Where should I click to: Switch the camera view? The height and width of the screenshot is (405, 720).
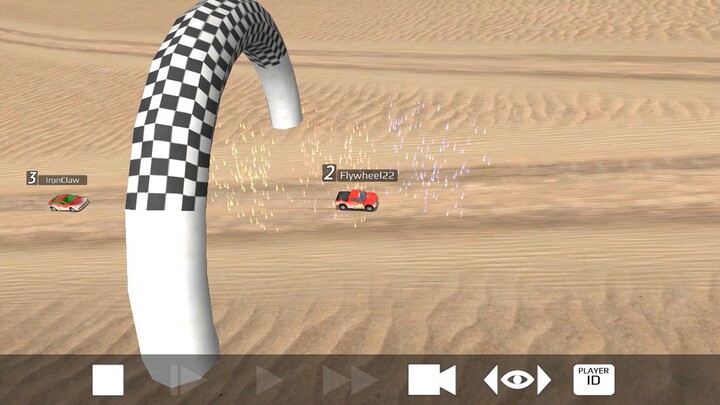click(x=431, y=380)
